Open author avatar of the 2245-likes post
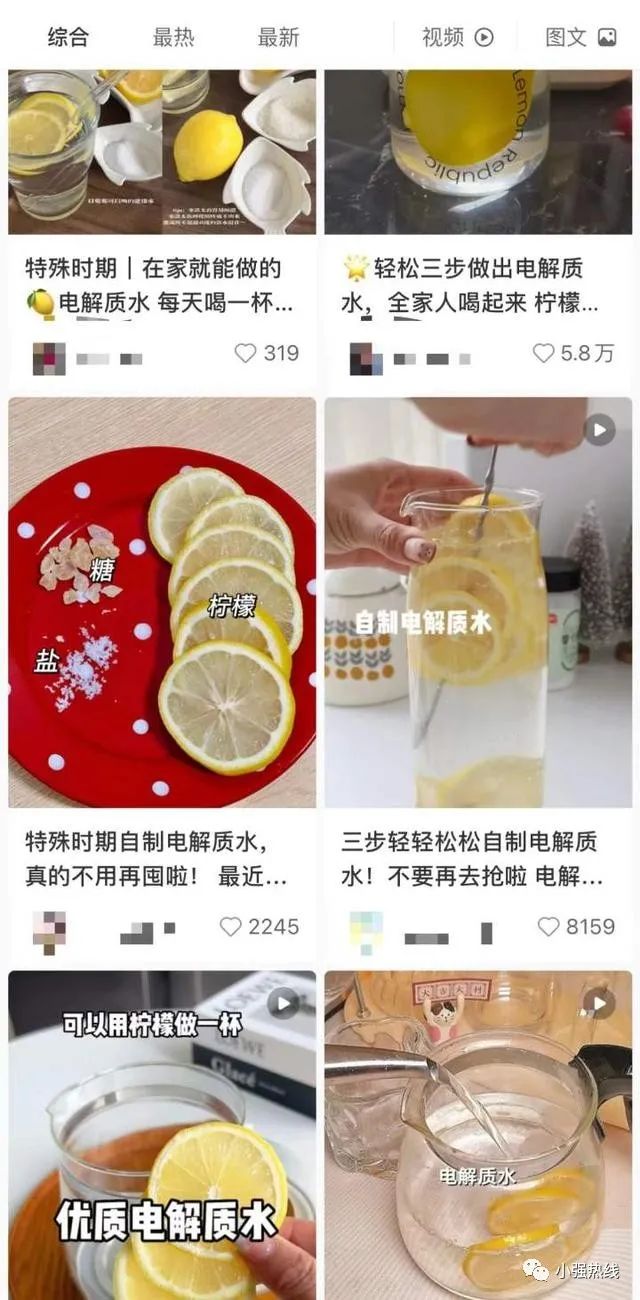This screenshot has height=1300, width=640. (49, 928)
